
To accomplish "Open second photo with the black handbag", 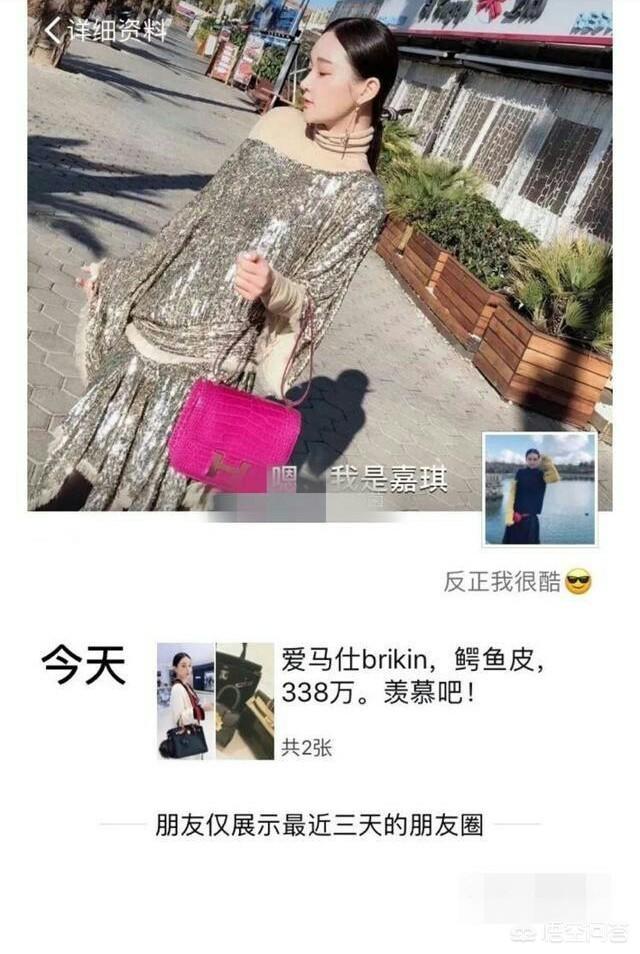I will pos(245,700).
